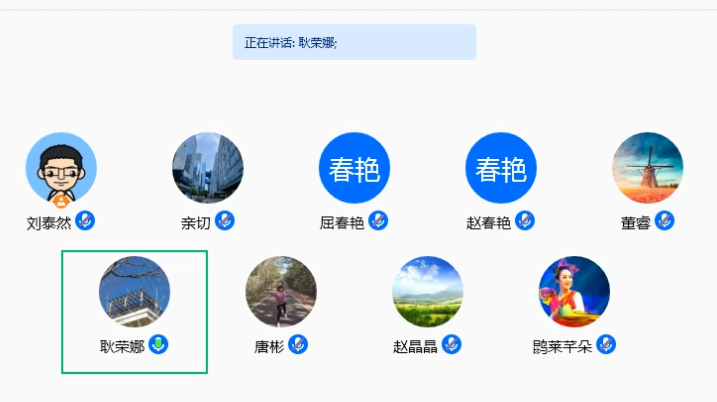Tap 屈春艳's avatar

pyautogui.click(x=354, y=169)
